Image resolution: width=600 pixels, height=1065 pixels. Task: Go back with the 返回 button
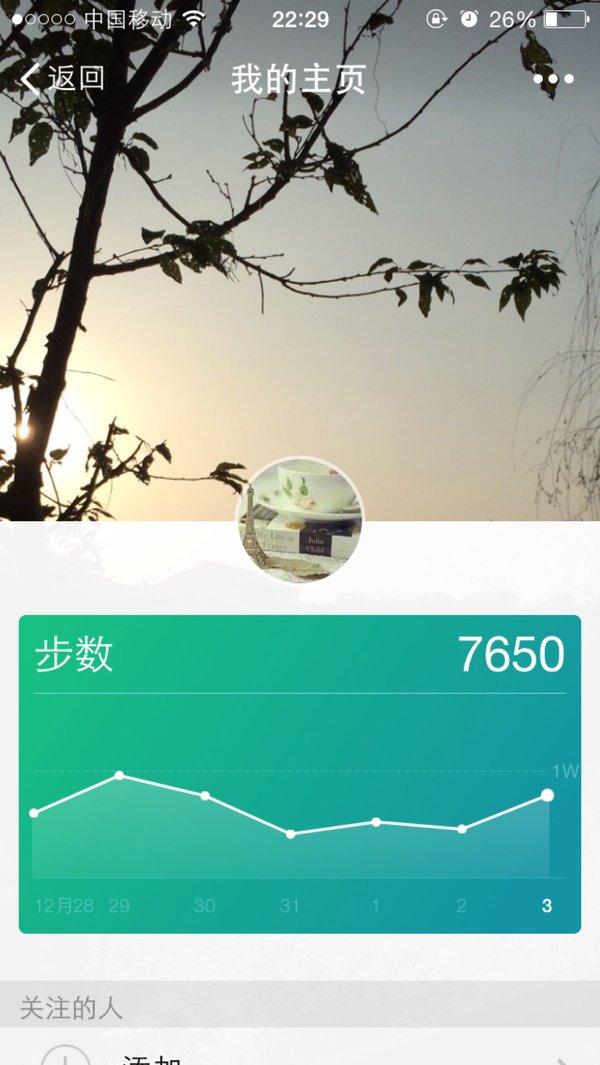pos(62,79)
